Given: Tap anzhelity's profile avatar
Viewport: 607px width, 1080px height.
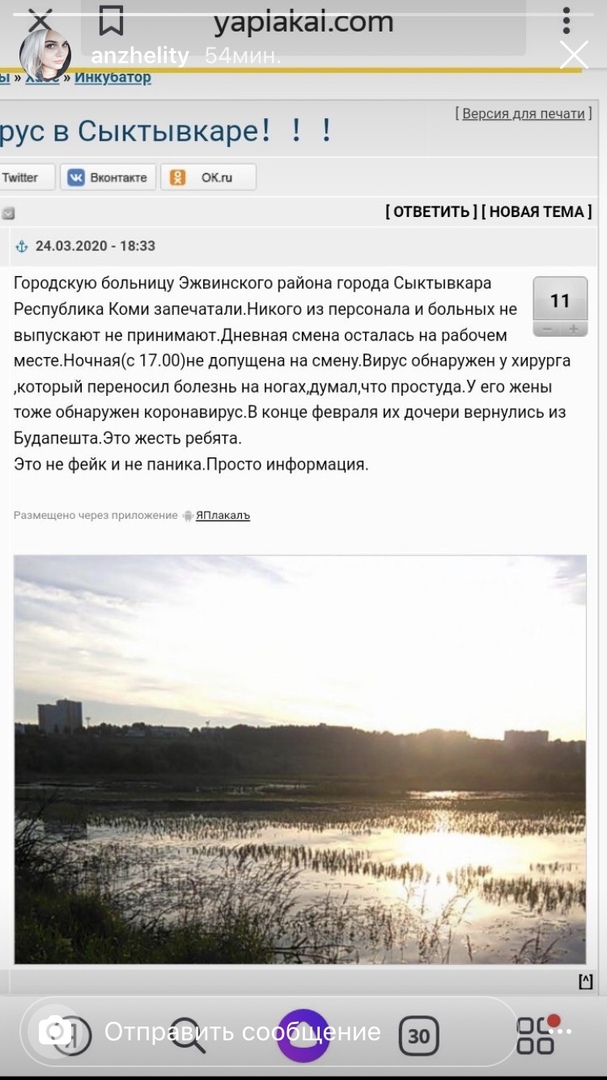Looking at the screenshot, I should (x=44, y=55).
